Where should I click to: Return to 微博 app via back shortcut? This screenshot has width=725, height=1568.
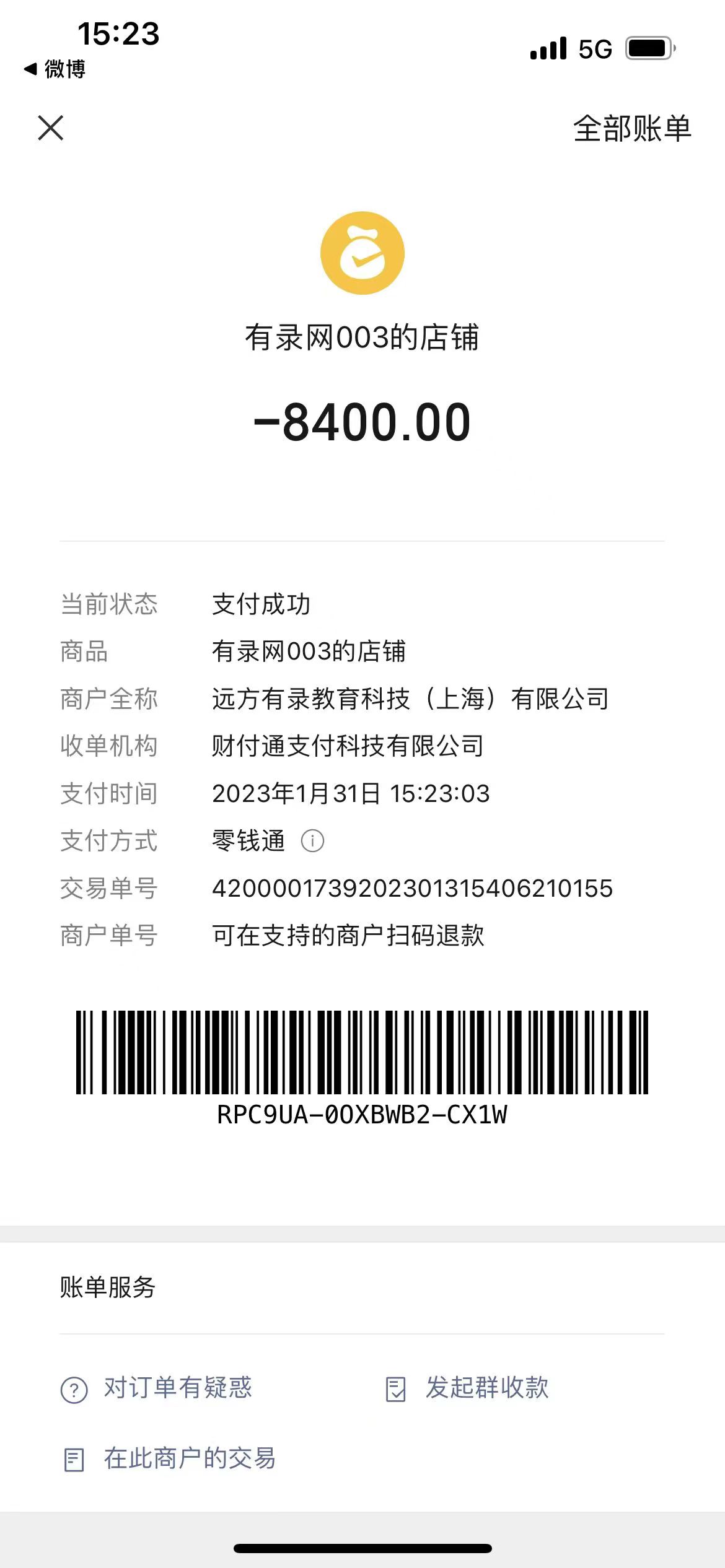pos(55,69)
